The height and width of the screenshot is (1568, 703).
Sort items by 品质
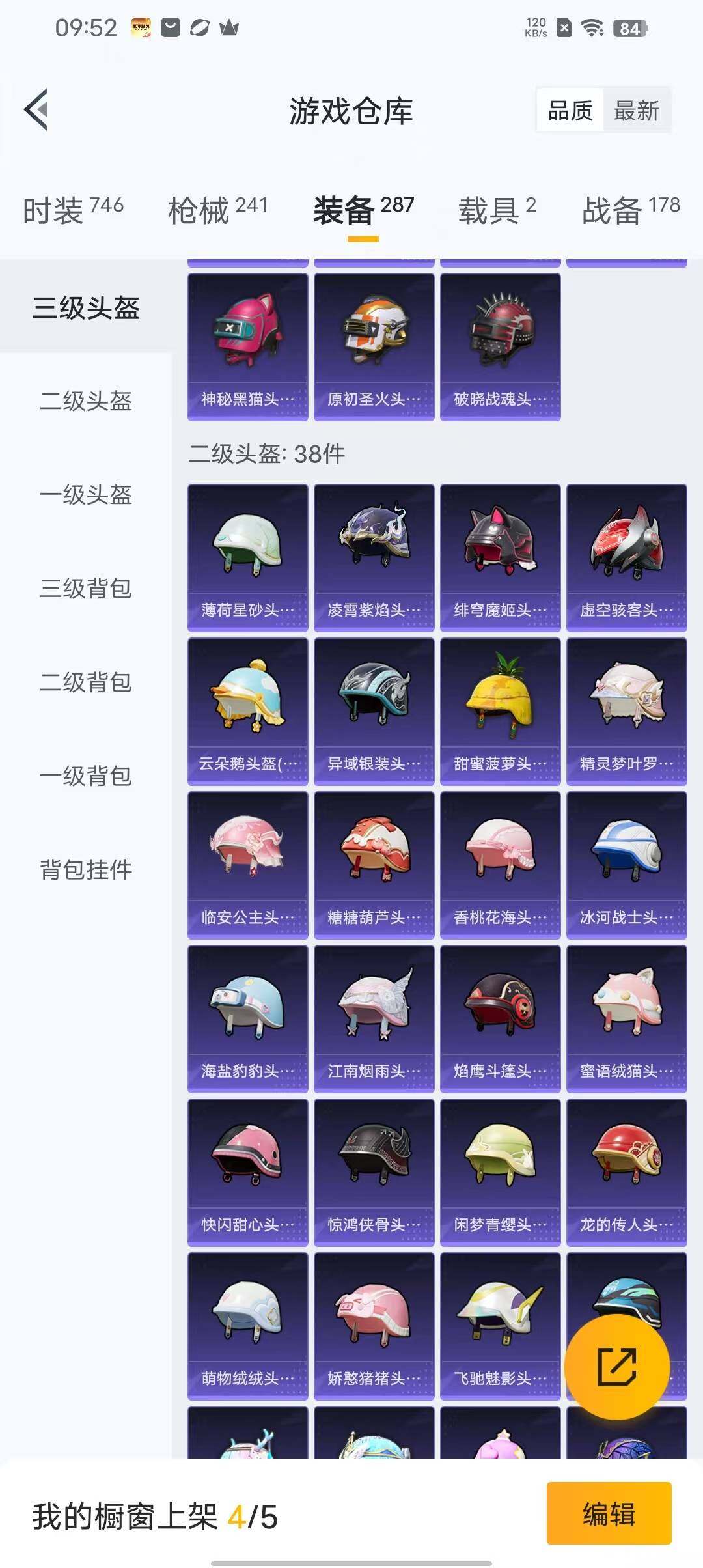tap(570, 111)
